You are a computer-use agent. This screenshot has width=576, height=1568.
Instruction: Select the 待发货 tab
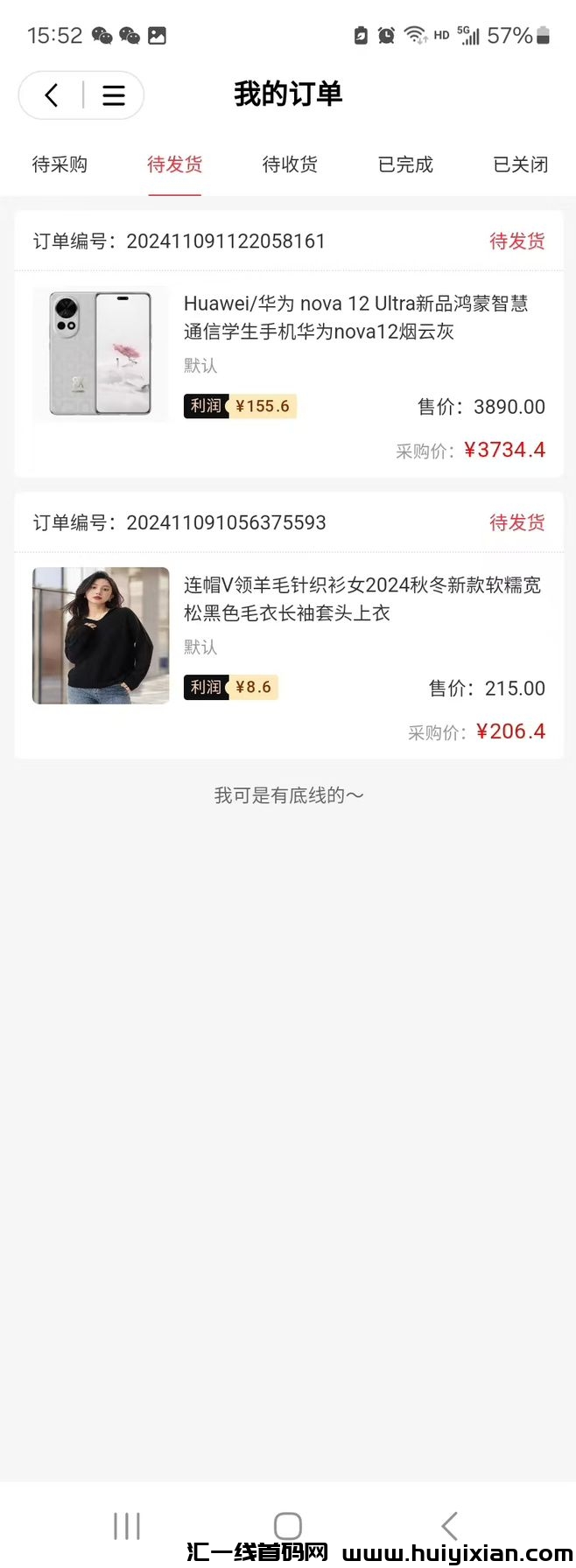coord(175,164)
